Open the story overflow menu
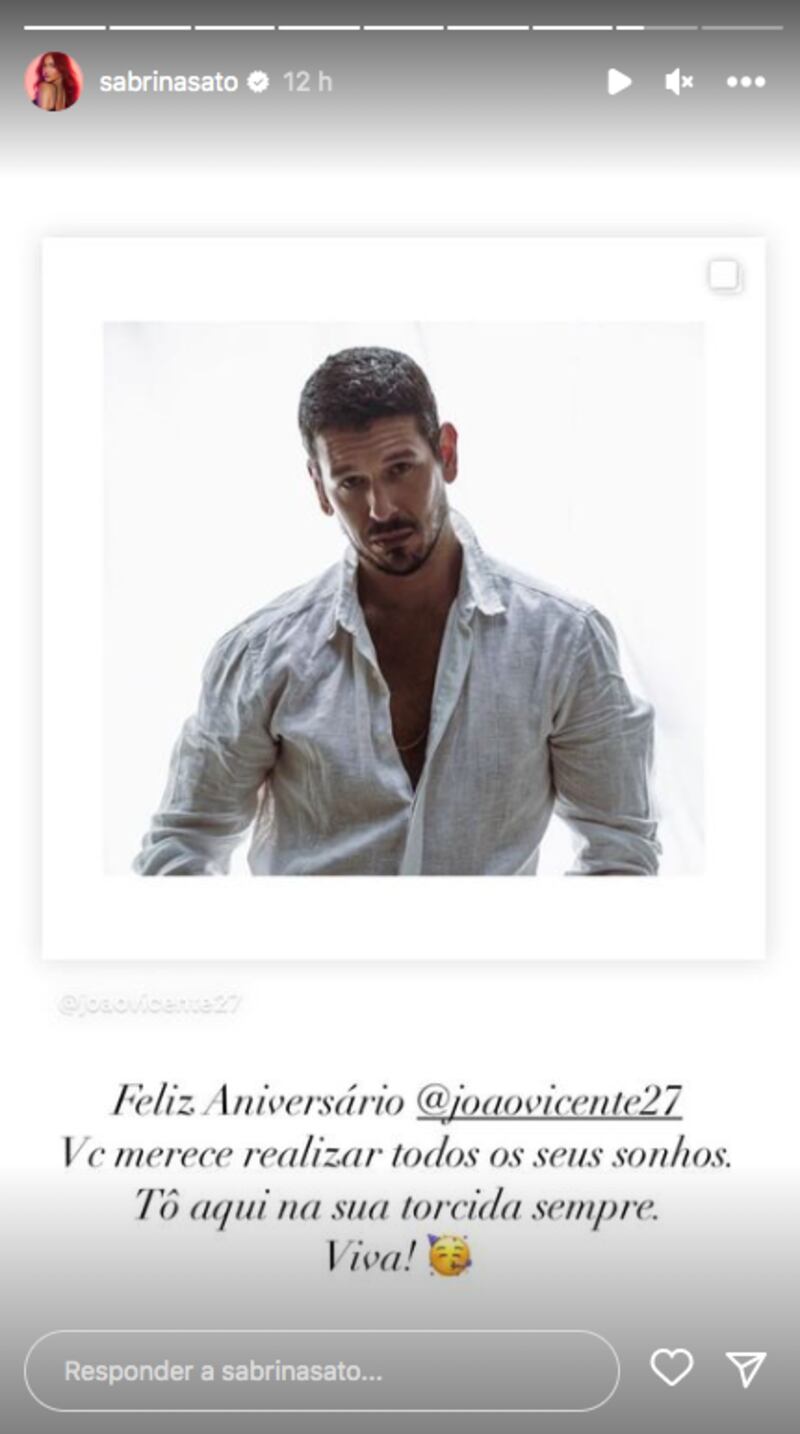The image size is (800, 1434). tap(746, 82)
